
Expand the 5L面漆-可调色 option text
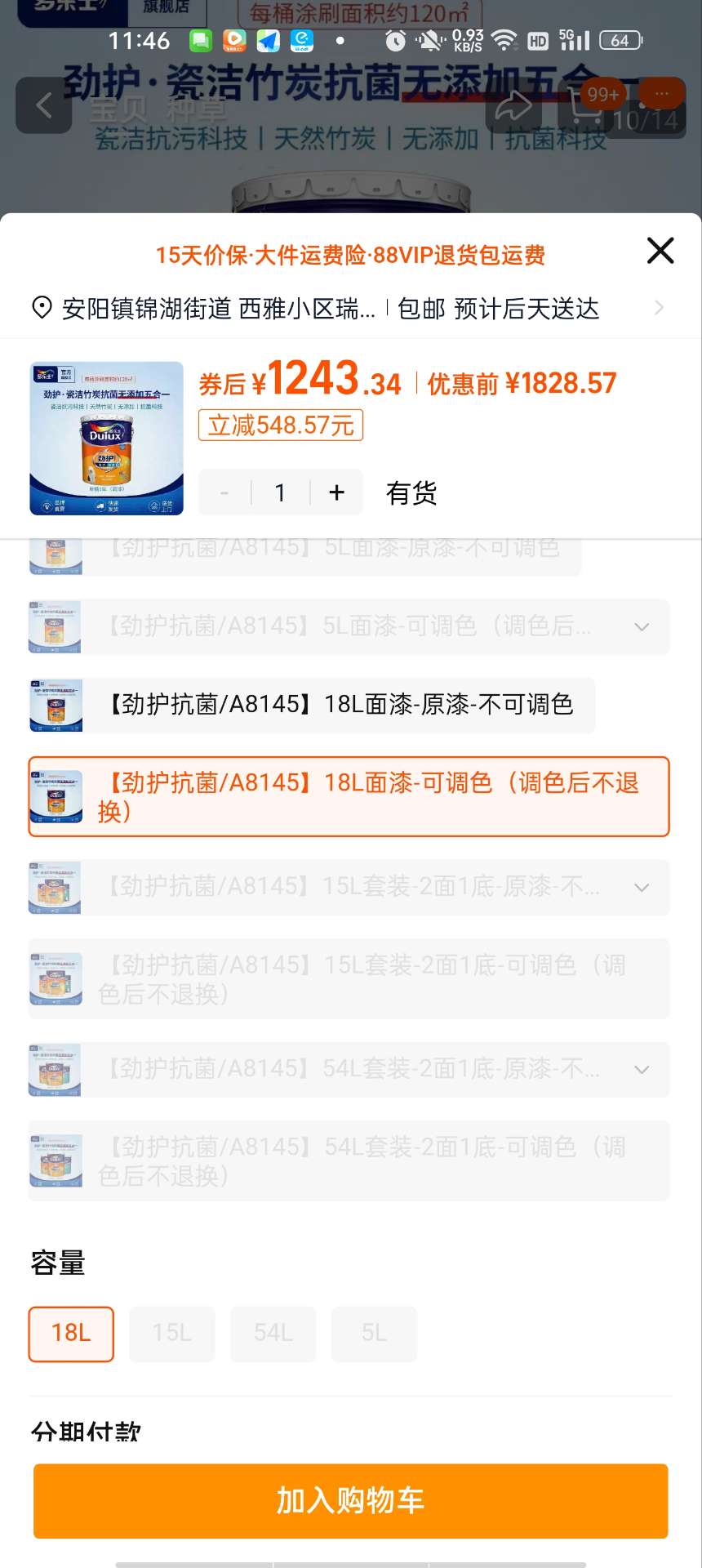642,627
